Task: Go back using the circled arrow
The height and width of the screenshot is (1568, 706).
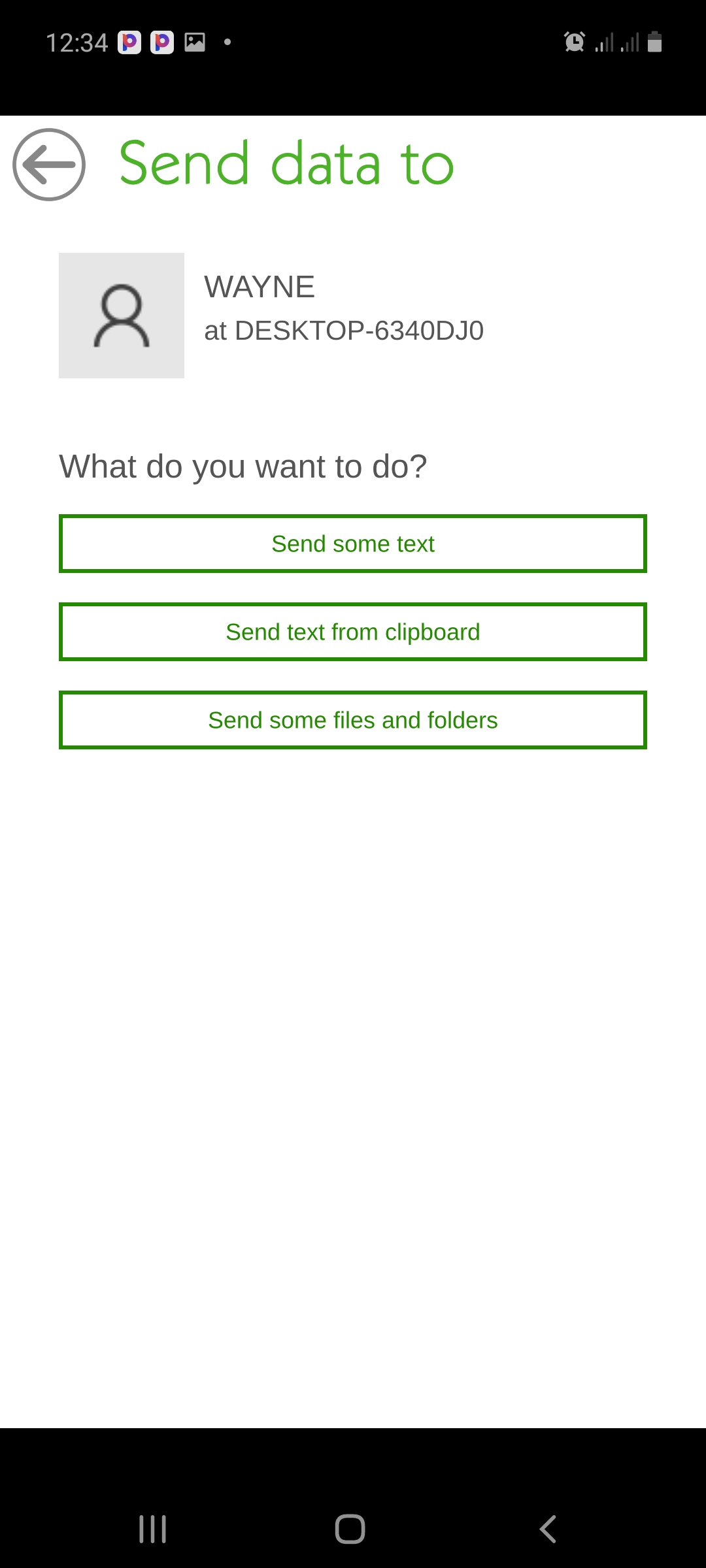Action: coord(49,165)
